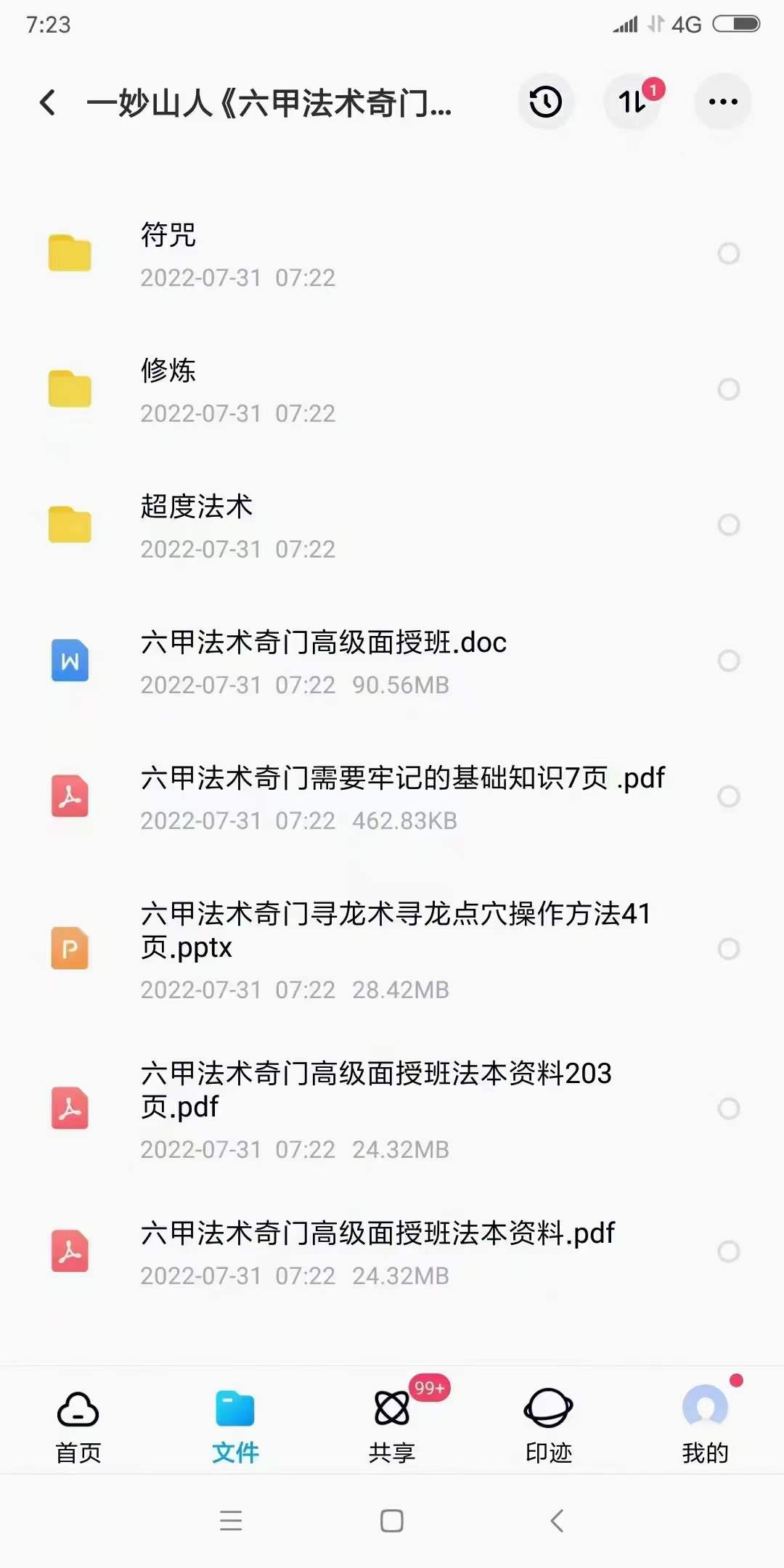This screenshot has height=1568, width=784.
Task: Open the 符咒 folder
Action: click(x=392, y=255)
